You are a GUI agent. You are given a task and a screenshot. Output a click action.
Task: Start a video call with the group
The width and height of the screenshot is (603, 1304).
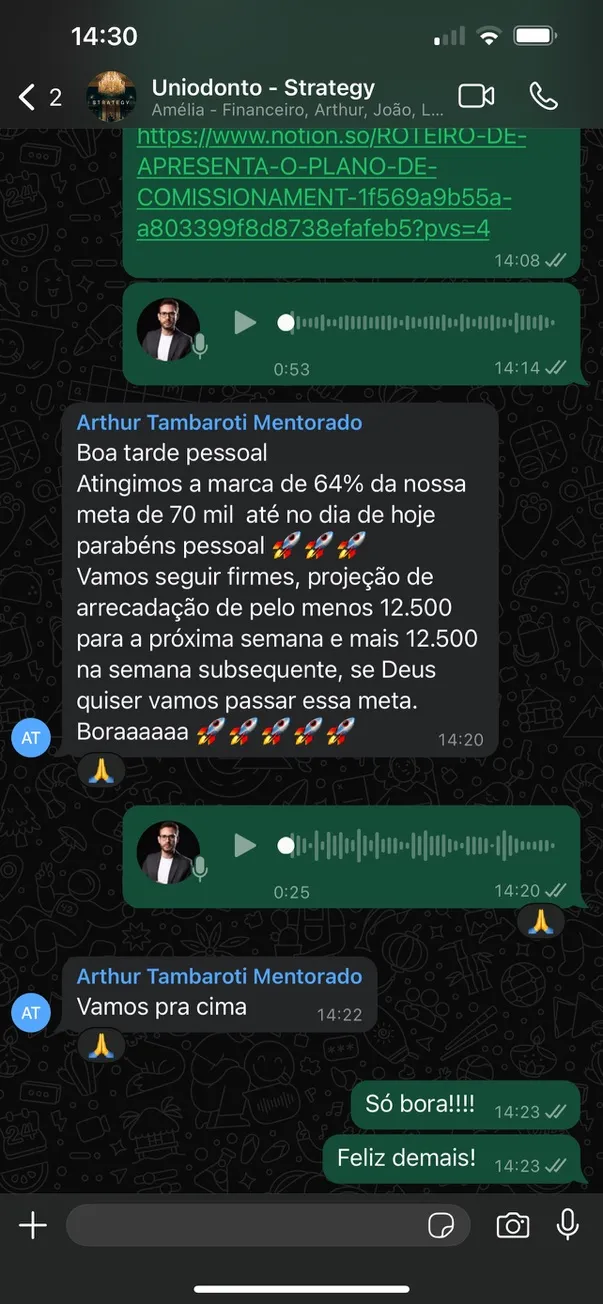pyautogui.click(x=477, y=96)
